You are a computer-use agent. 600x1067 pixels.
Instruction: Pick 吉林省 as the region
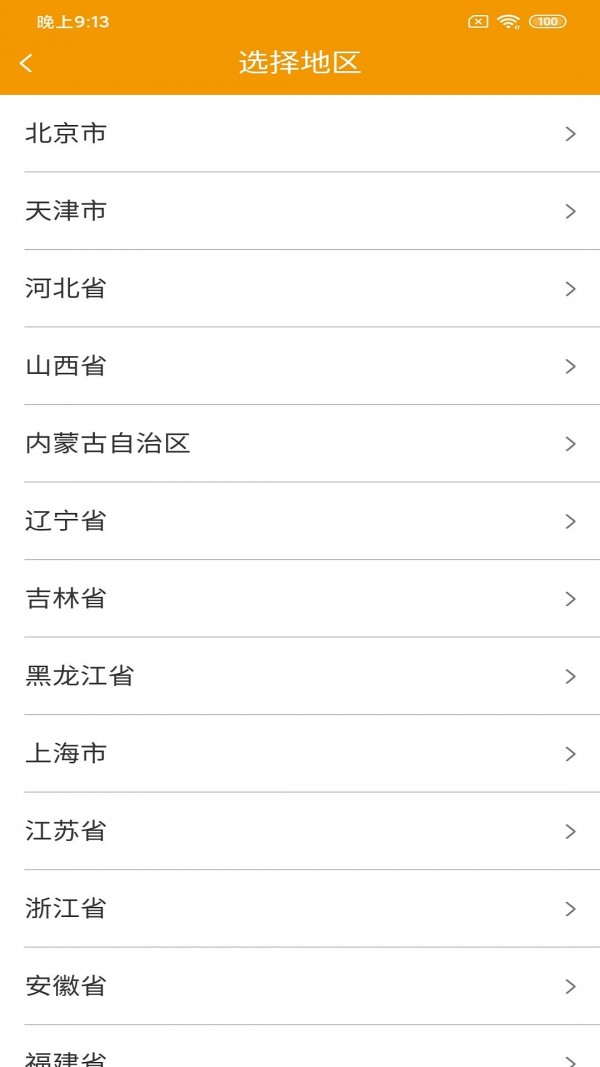coord(300,599)
